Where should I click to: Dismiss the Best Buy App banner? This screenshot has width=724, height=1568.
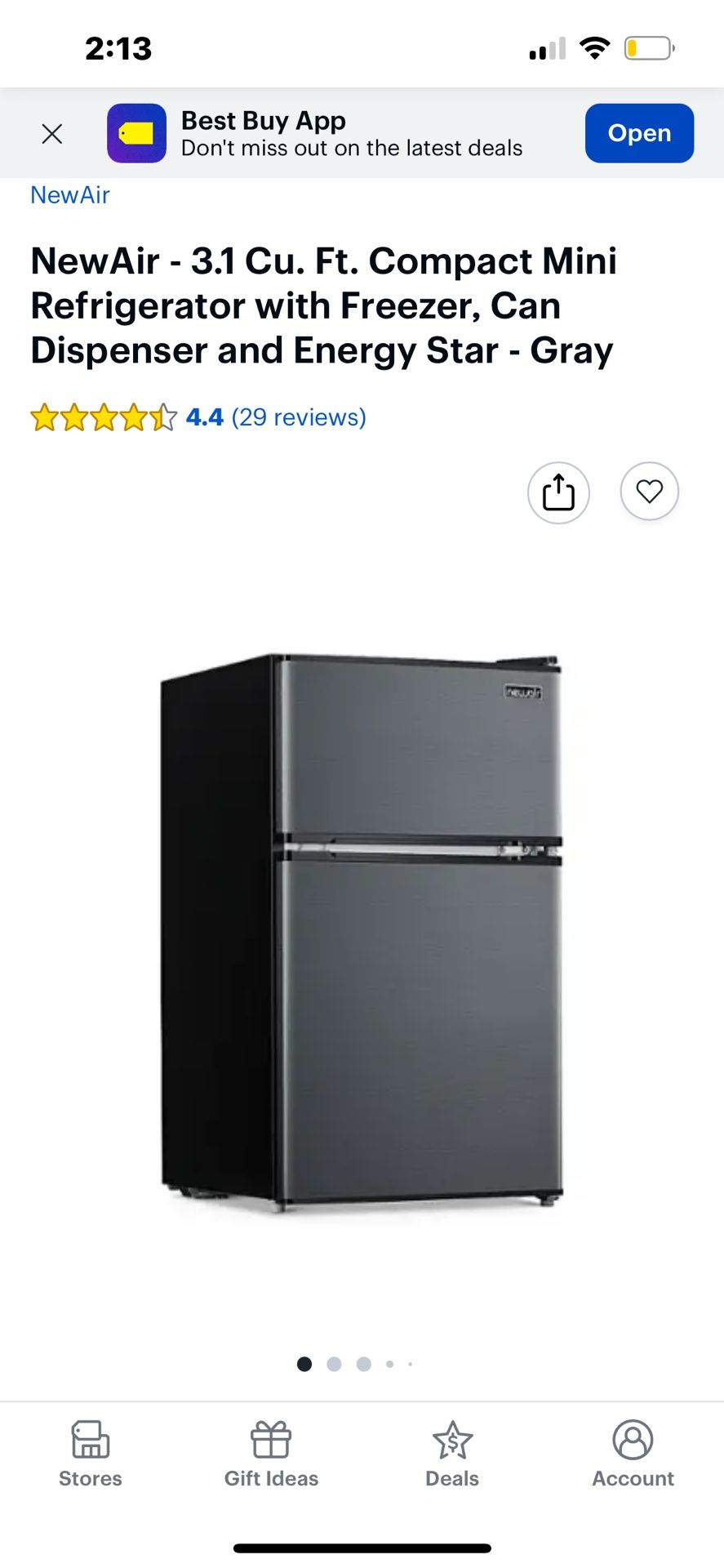point(52,133)
